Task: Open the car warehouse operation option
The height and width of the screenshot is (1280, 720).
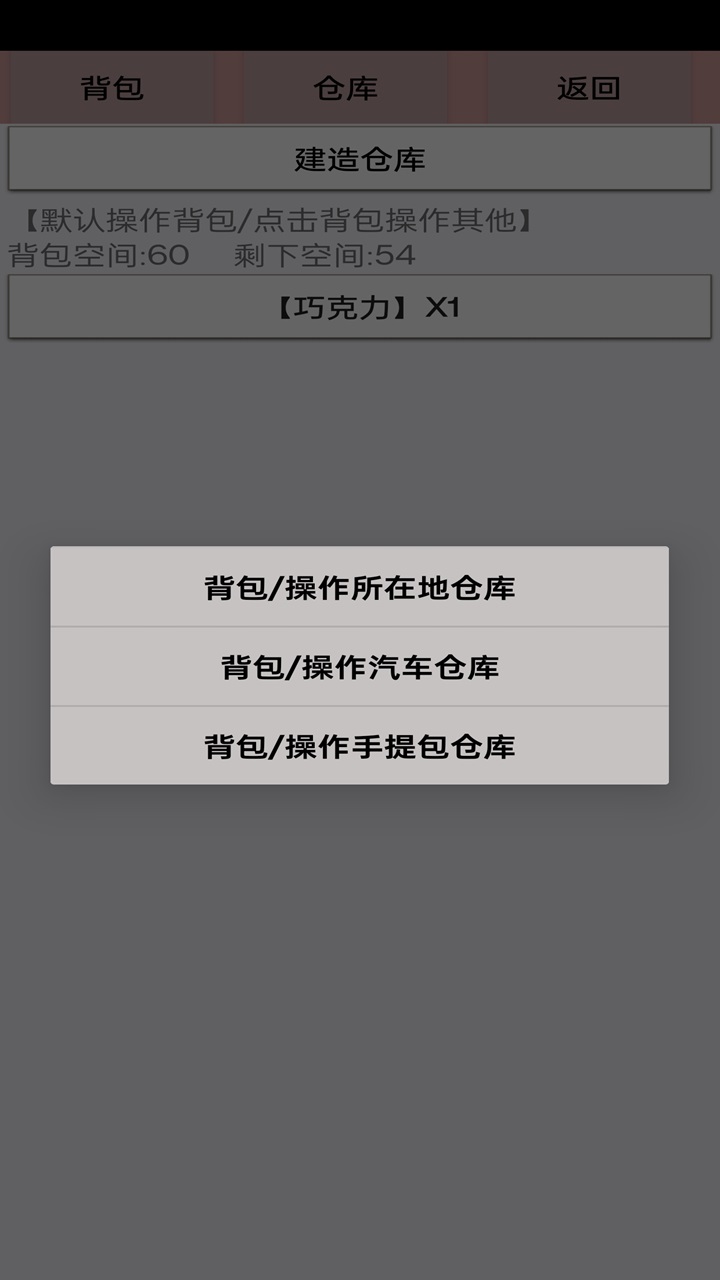Action: click(360, 666)
